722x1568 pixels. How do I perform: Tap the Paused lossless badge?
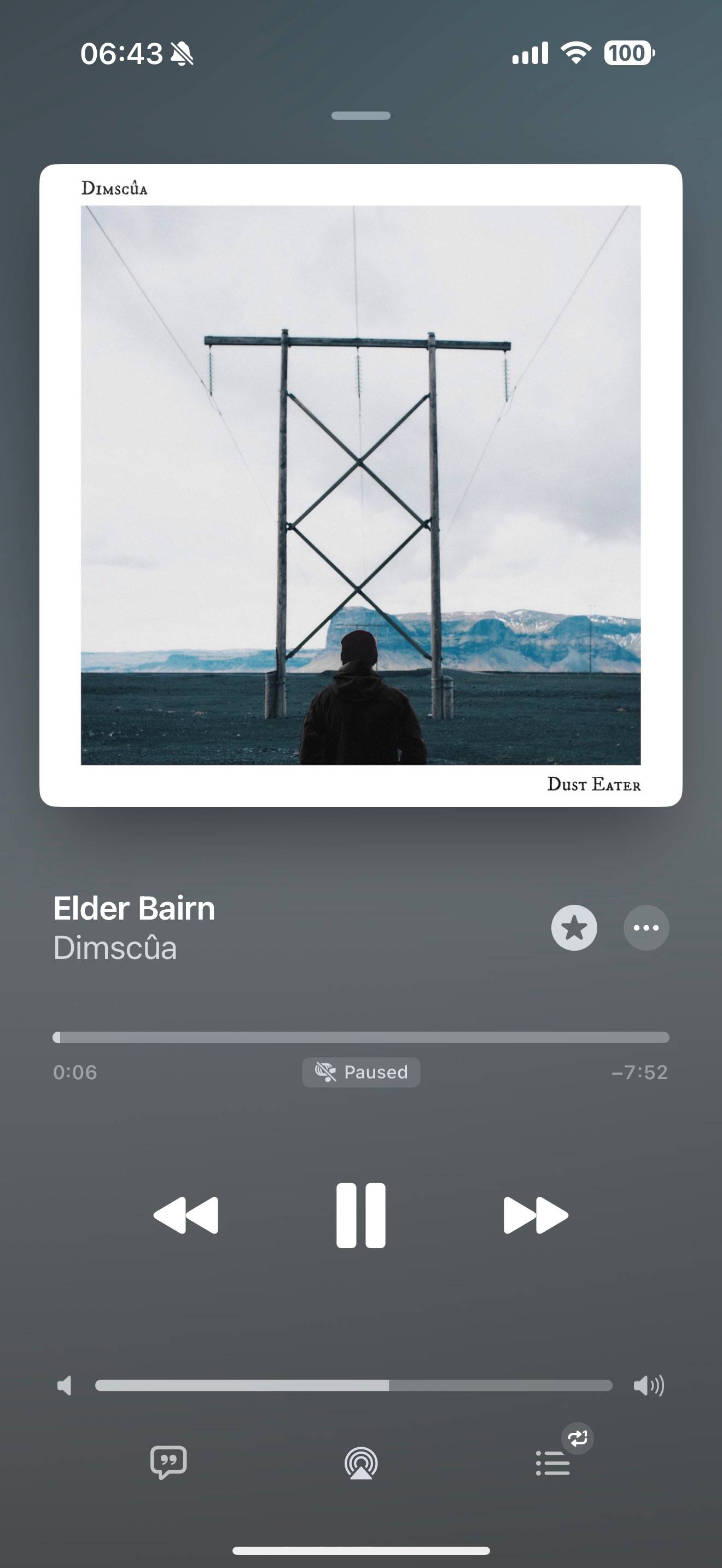click(x=361, y=1072)
